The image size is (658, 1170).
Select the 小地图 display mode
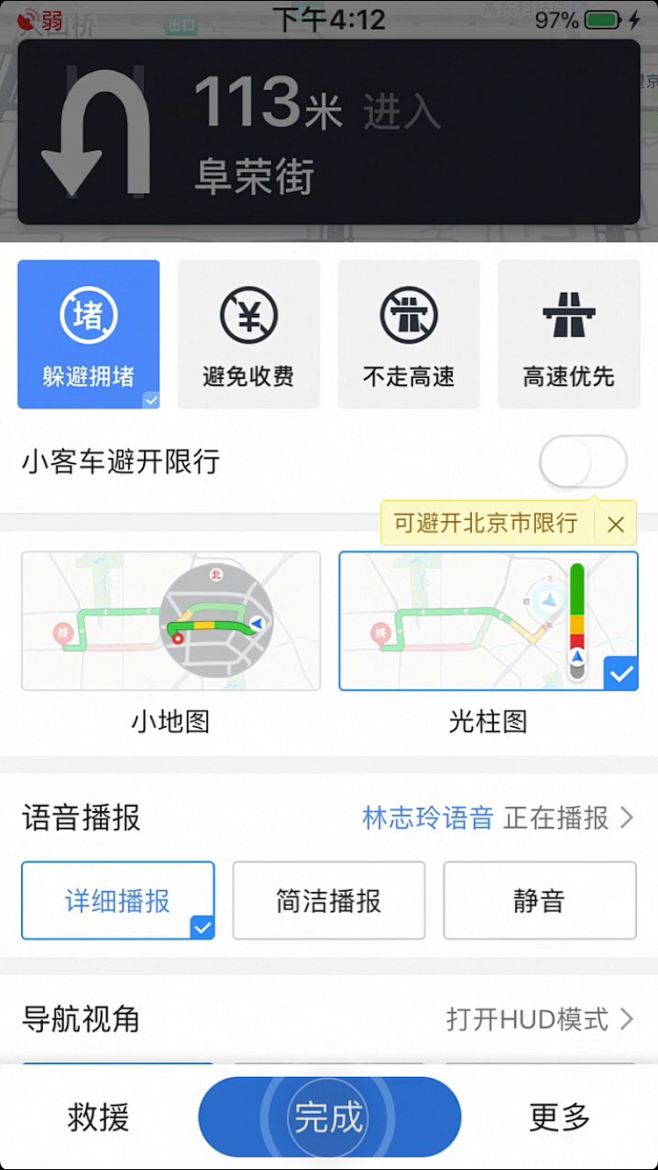point(171,621)
